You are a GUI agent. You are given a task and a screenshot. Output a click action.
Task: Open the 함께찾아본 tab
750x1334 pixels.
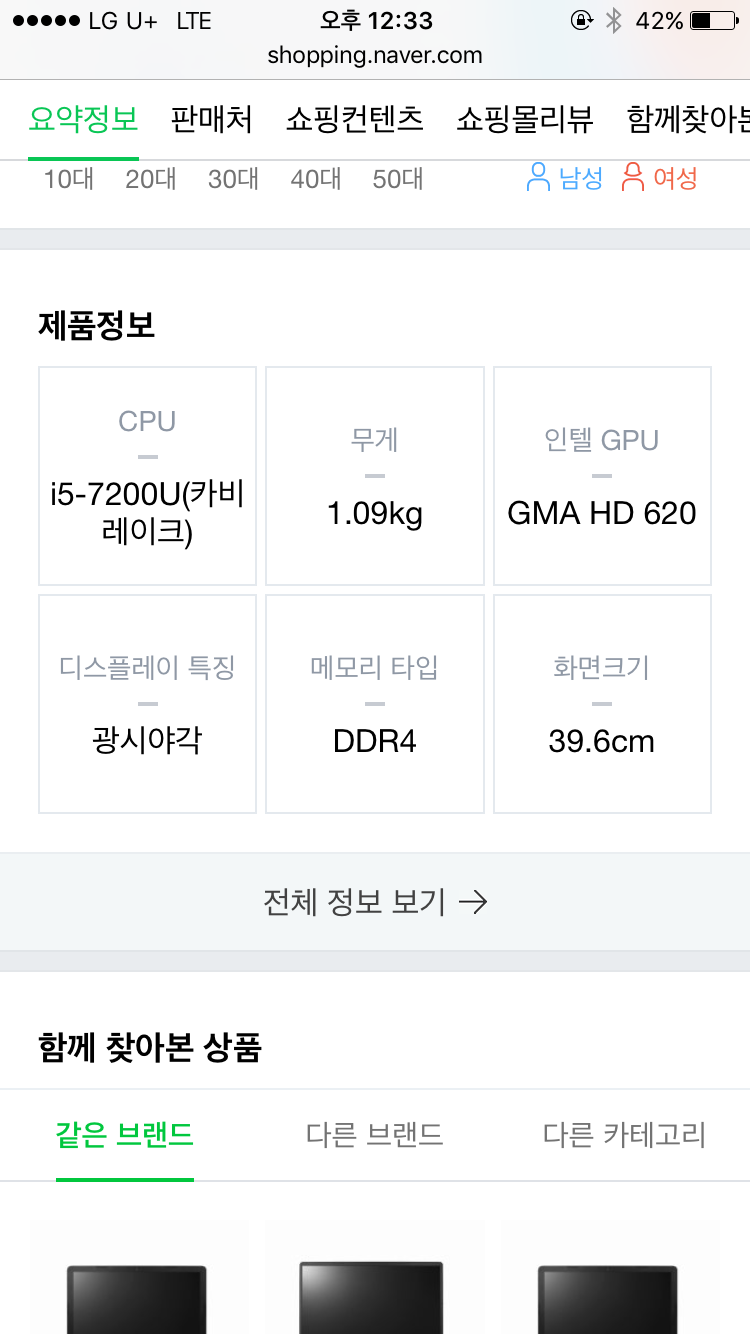(688, 120)
